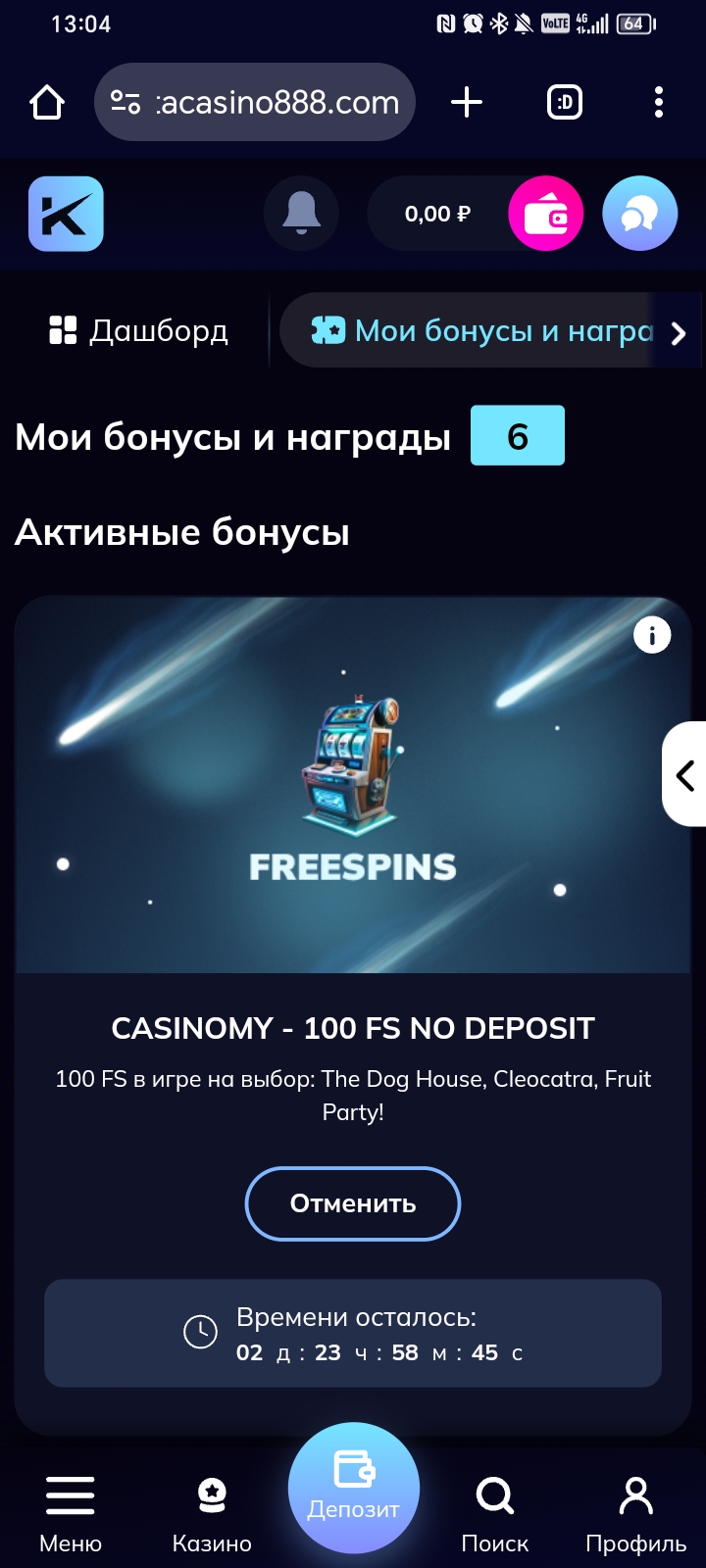The image size is (706, 1568).
Task: Expand the side panel arrow handle
Action: pos(685,775)
